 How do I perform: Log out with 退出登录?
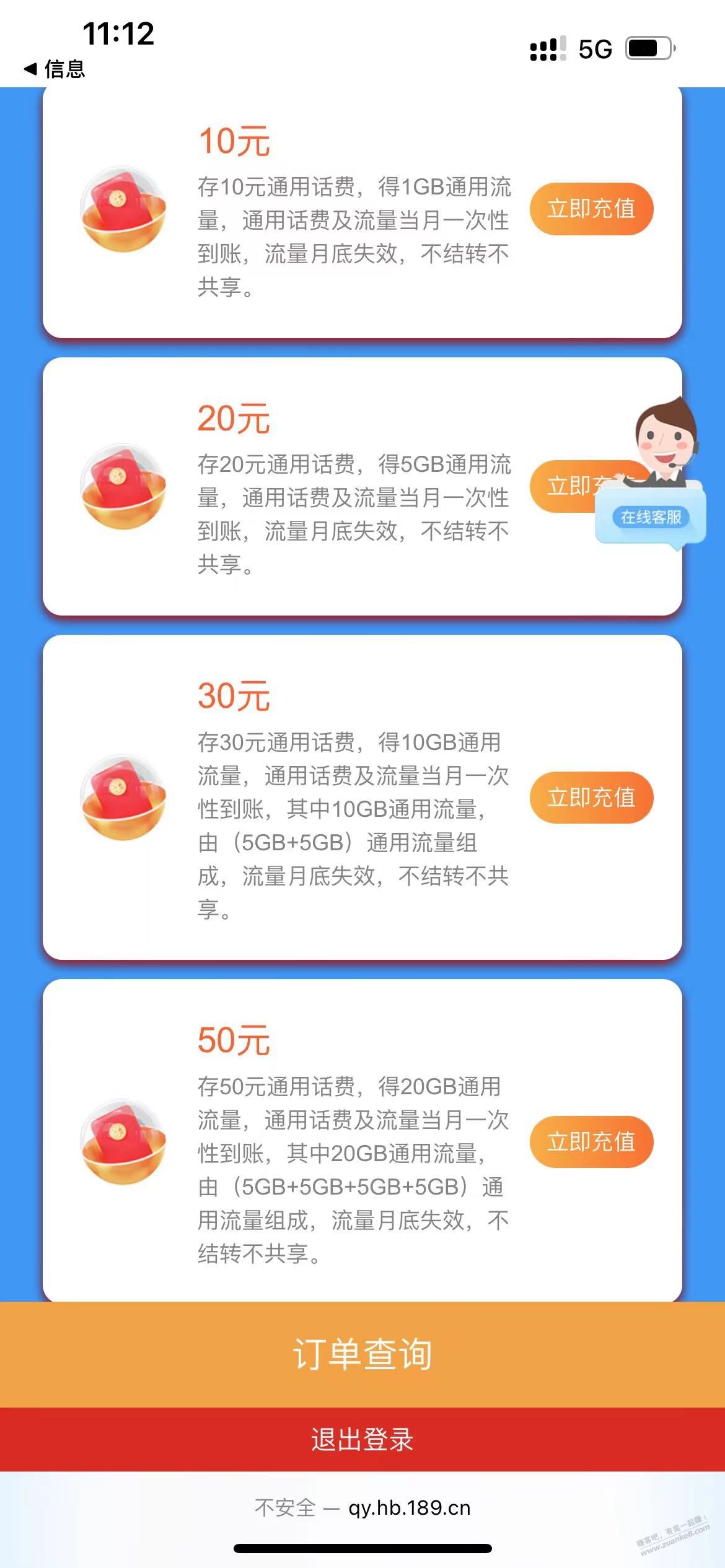362,1439
